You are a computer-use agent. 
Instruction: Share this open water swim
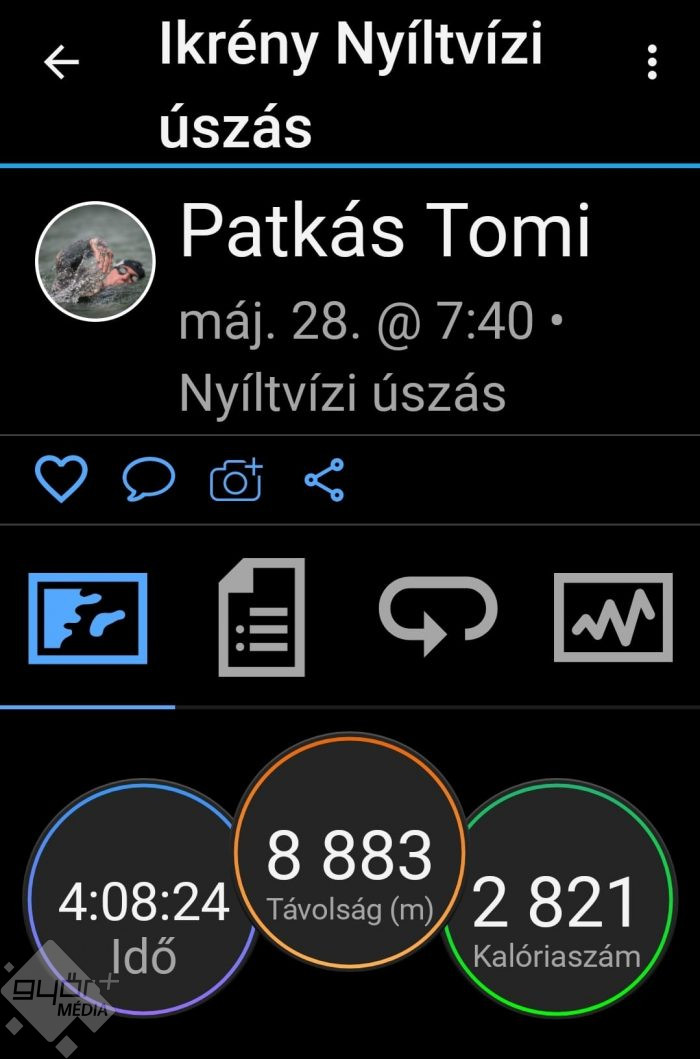(324, 480)
